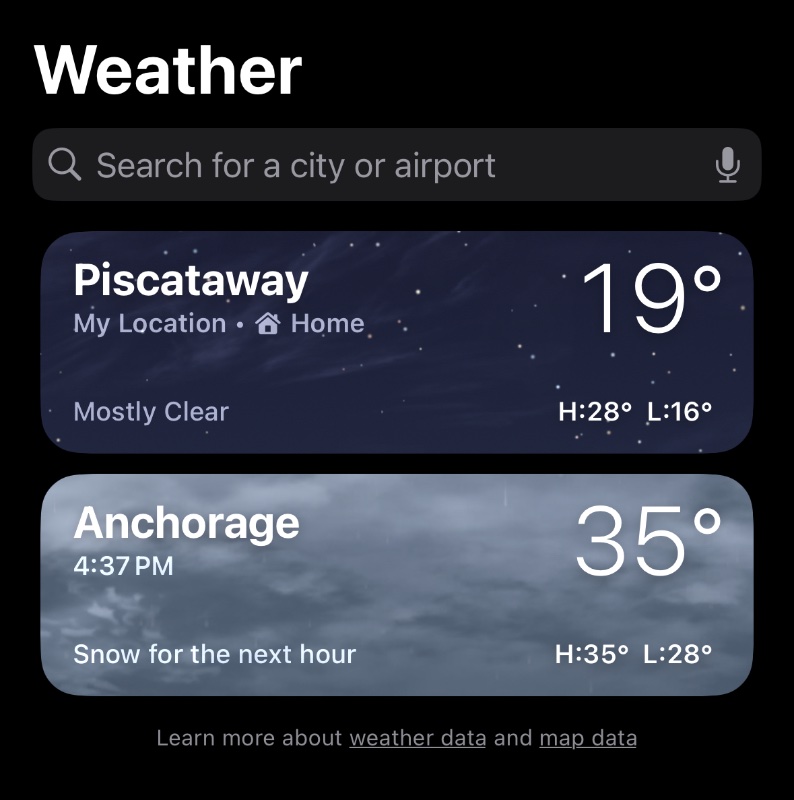Tap the city or airport search field
This screenshot has width=794, height=800.
pos(380,165)
